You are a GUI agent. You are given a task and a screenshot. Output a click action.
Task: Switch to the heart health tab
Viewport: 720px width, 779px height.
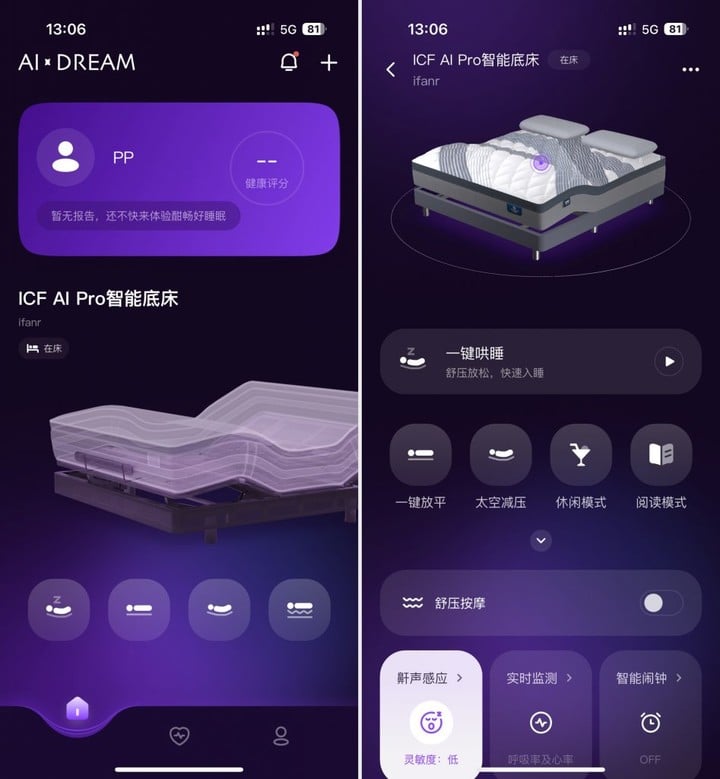(179, 736)
